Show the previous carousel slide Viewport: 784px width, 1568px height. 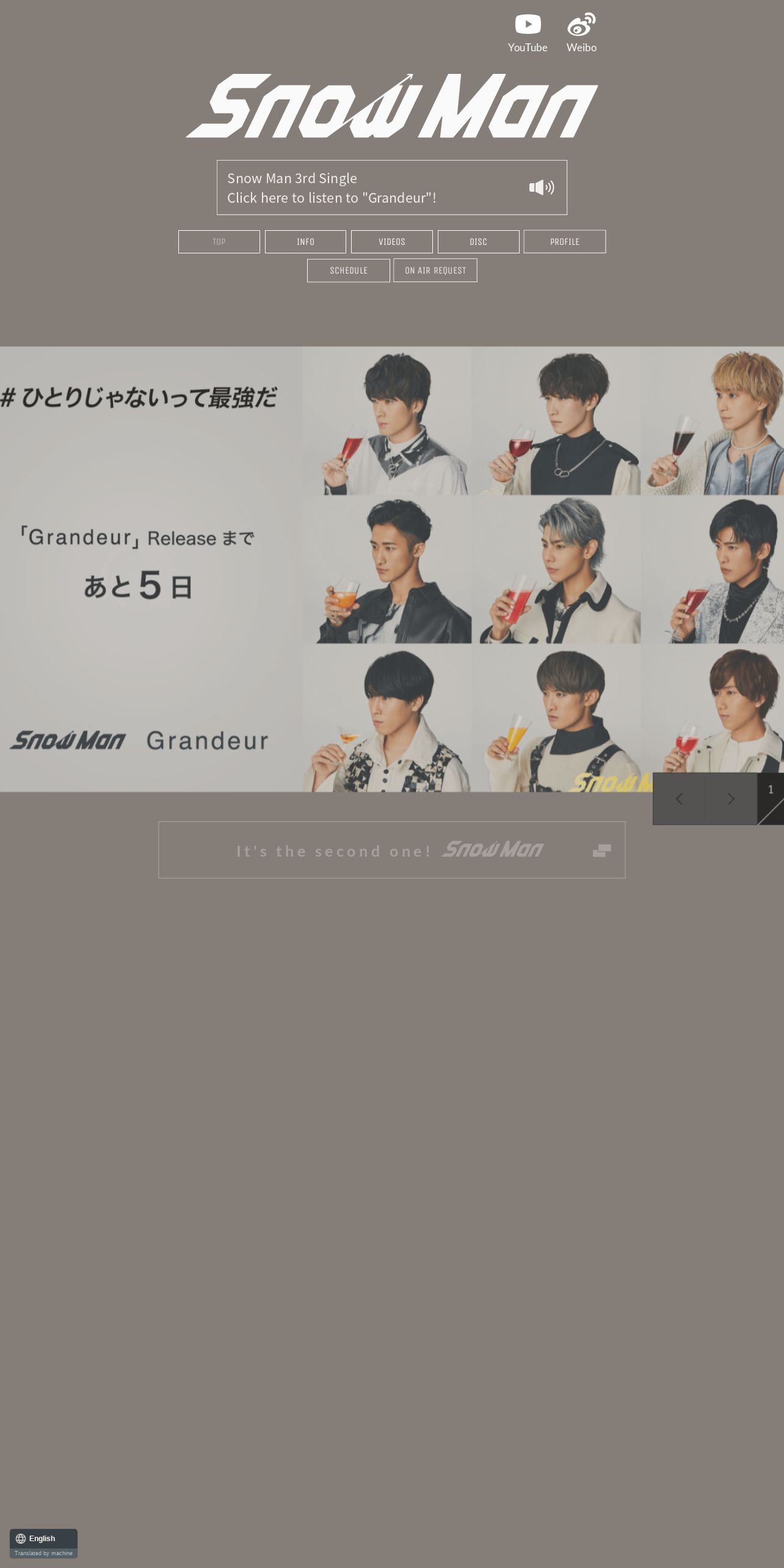click(x=679, y=799)
